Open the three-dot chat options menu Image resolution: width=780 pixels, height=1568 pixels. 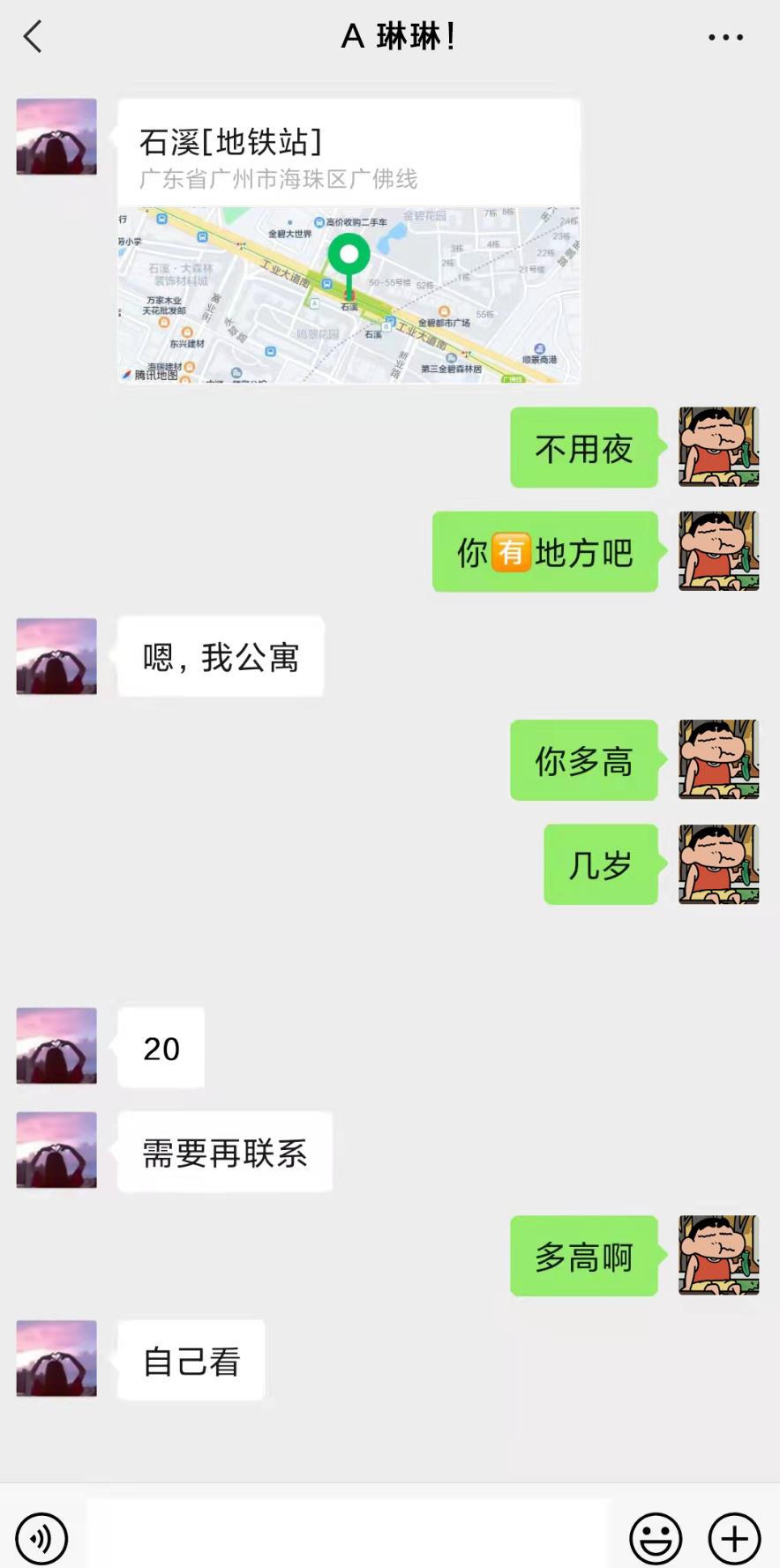pos(725,37)
